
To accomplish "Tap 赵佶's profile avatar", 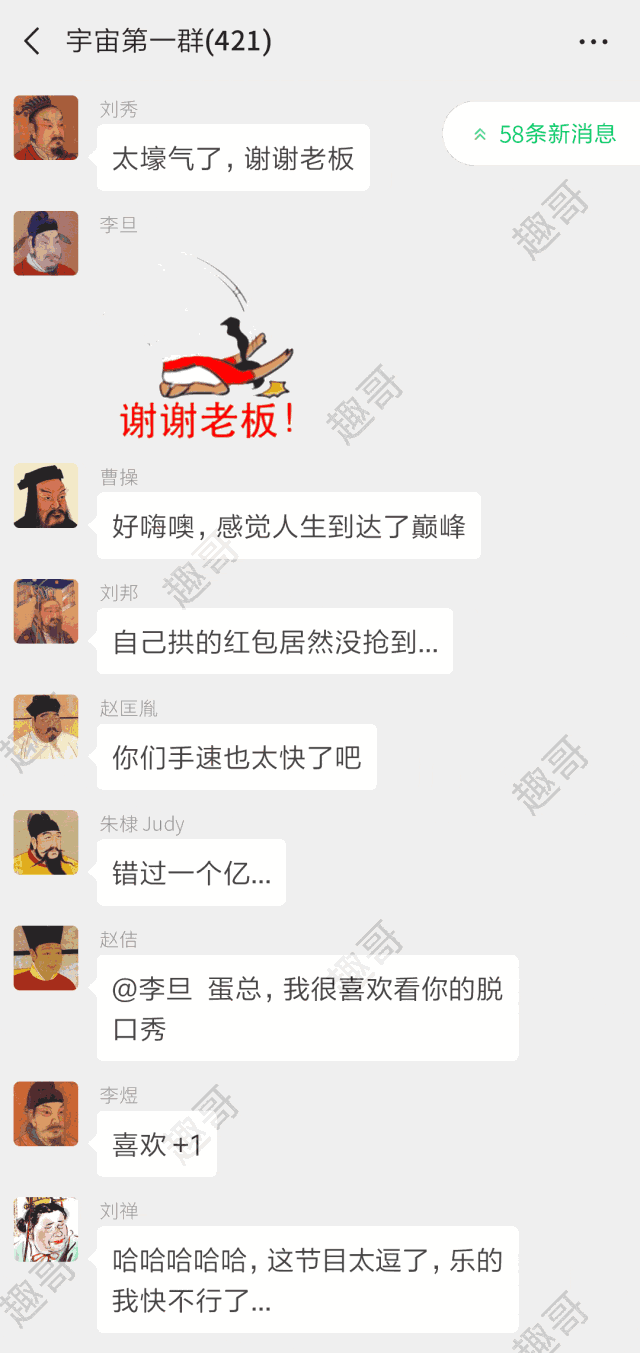I will click(46, 958).
